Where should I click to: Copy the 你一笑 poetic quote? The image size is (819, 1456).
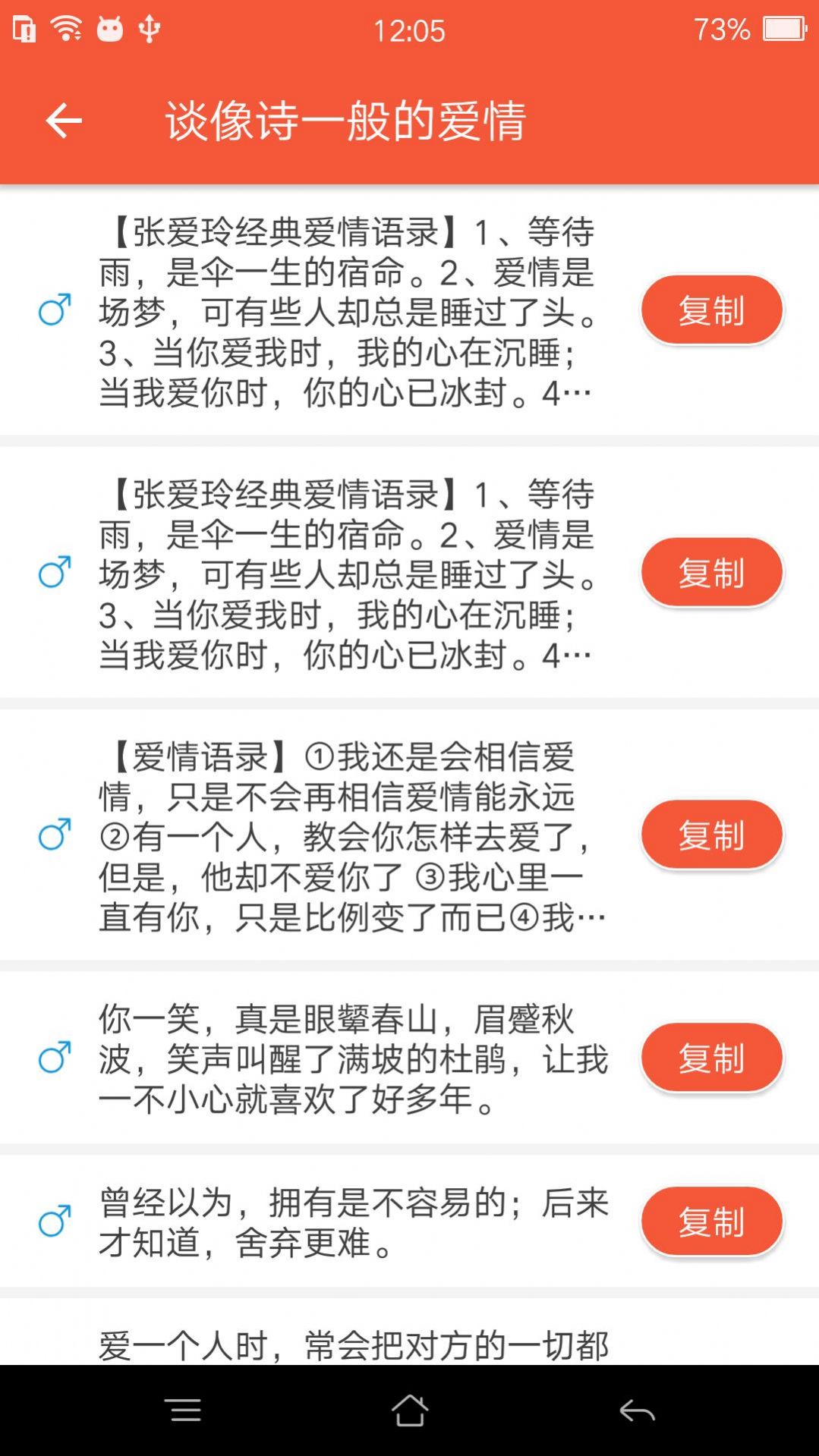(x=710, y=1057)
